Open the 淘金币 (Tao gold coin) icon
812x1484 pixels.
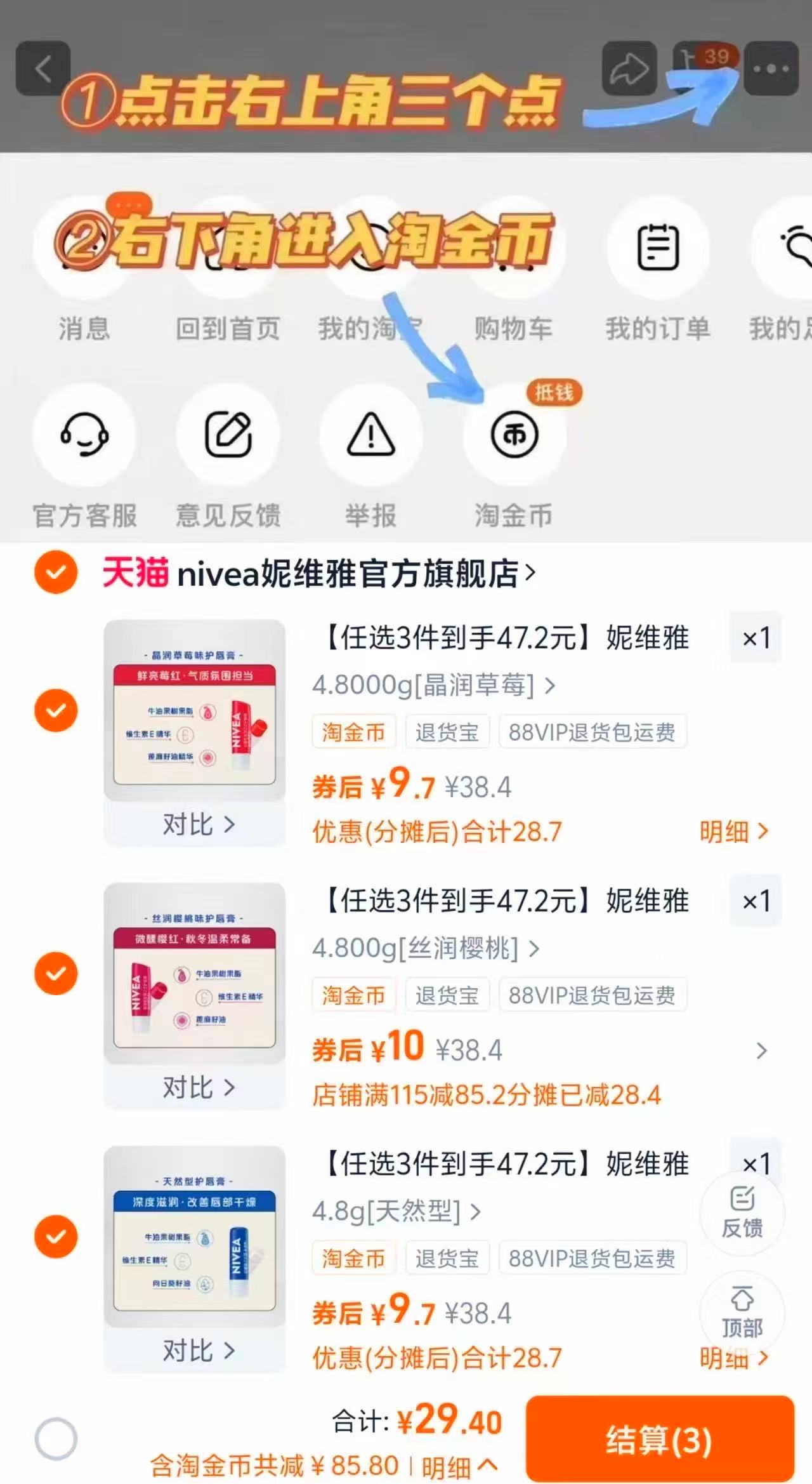tap(514, 434)
